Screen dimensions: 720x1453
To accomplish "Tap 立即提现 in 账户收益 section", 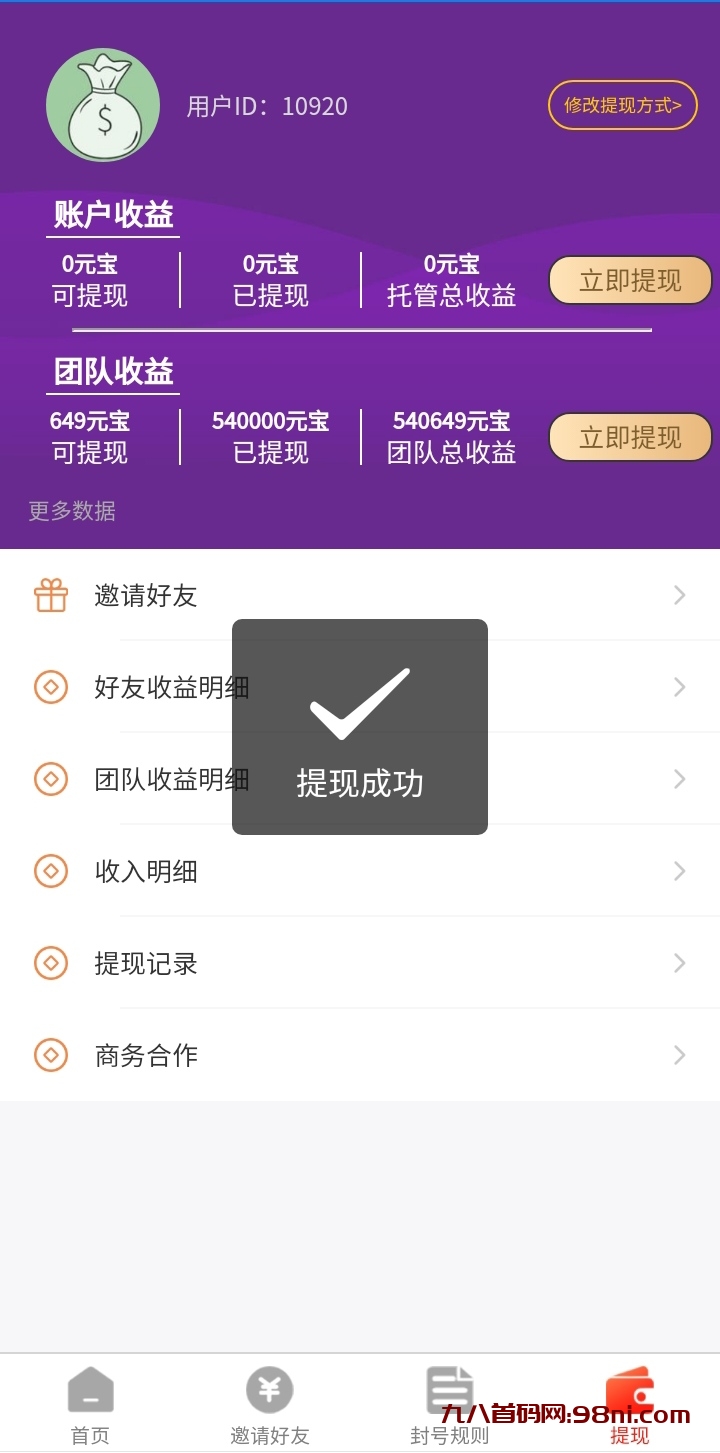I will 630,281.
